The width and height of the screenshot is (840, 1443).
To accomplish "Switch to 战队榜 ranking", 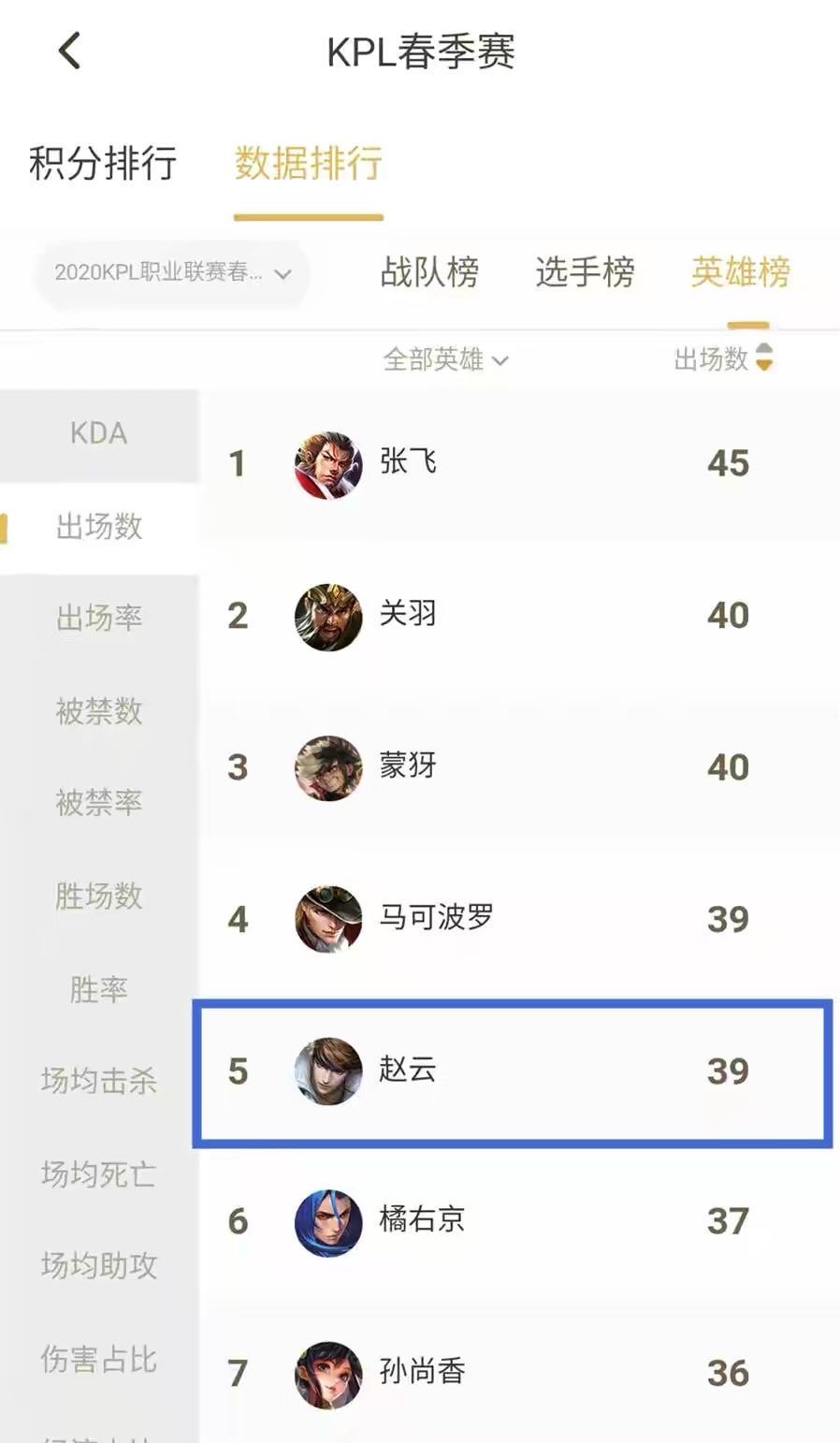I will click(429, 272).
